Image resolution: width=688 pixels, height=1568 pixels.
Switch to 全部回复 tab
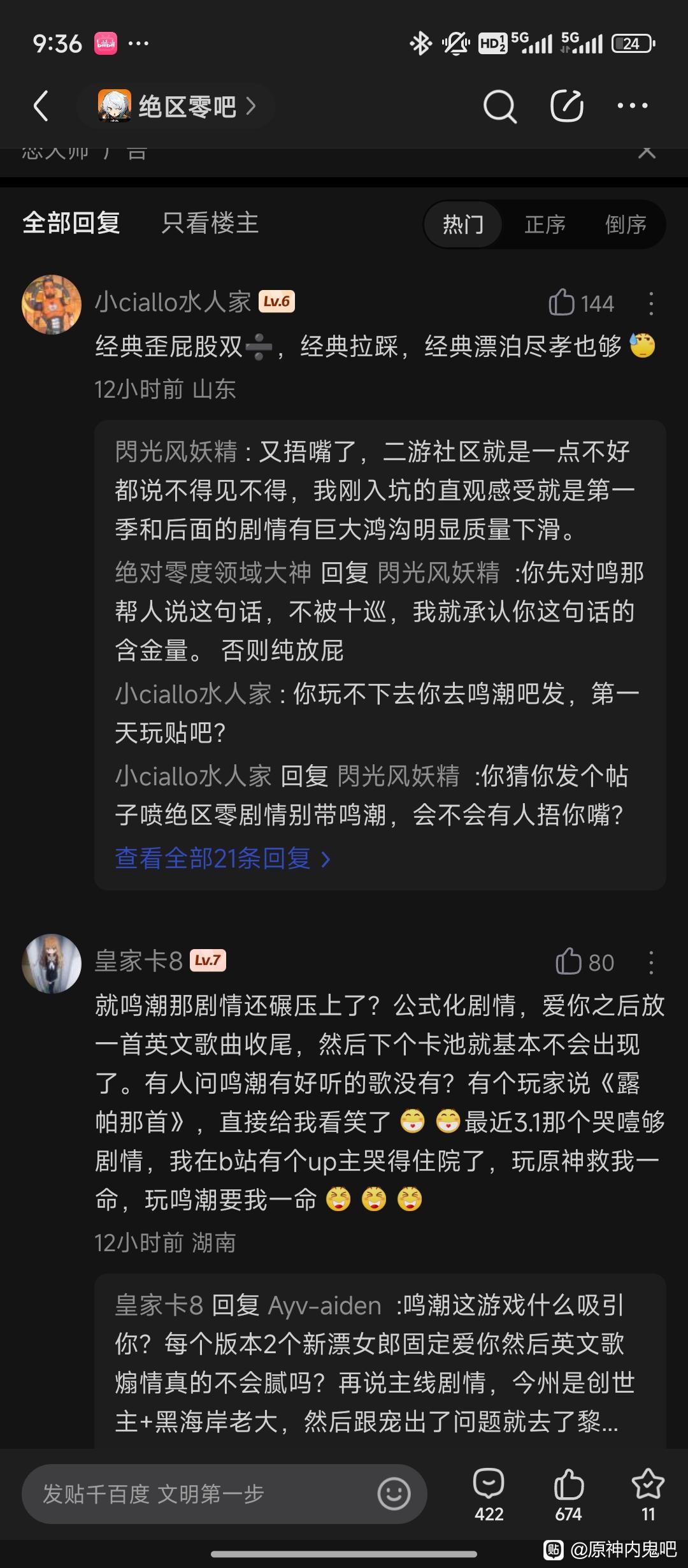[x=71, y=223]
